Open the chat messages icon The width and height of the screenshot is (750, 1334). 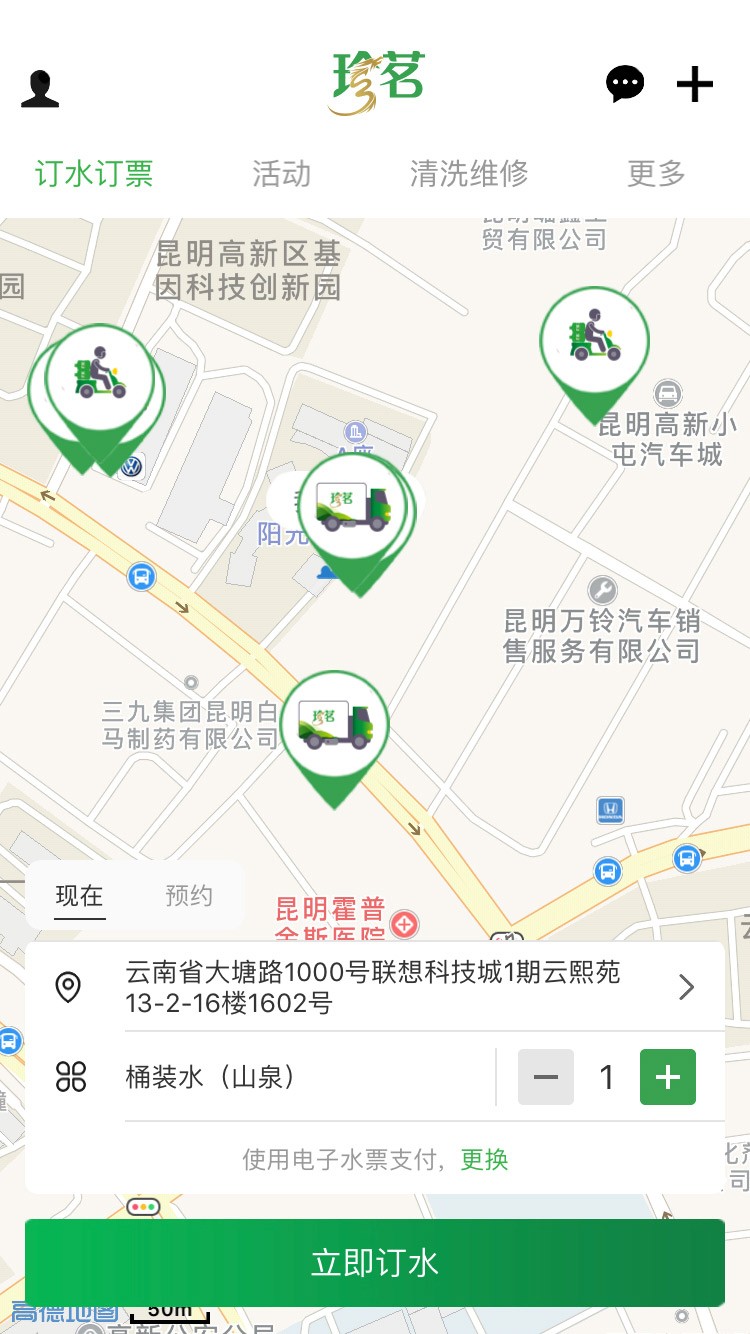[626, 85]
